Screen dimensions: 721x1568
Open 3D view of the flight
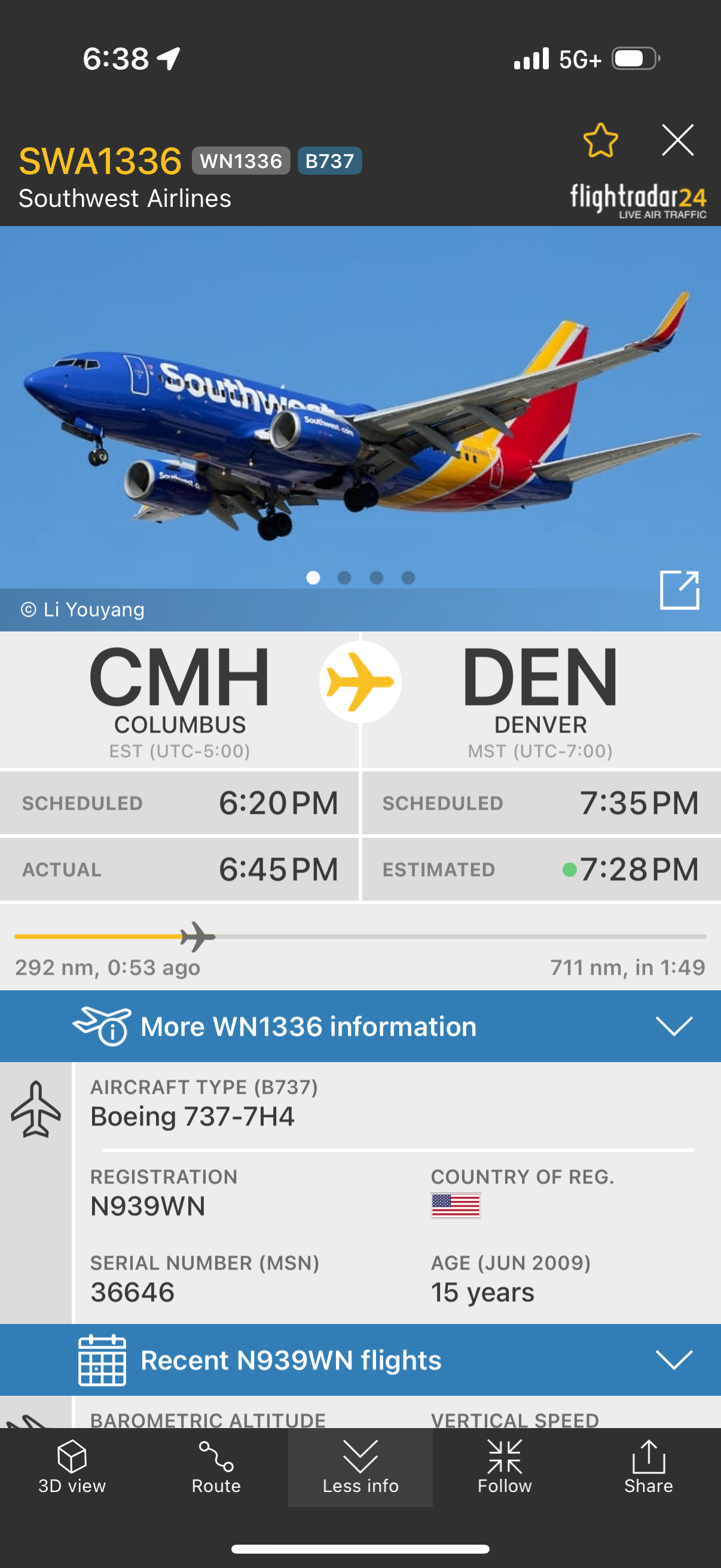[72, 1467]
